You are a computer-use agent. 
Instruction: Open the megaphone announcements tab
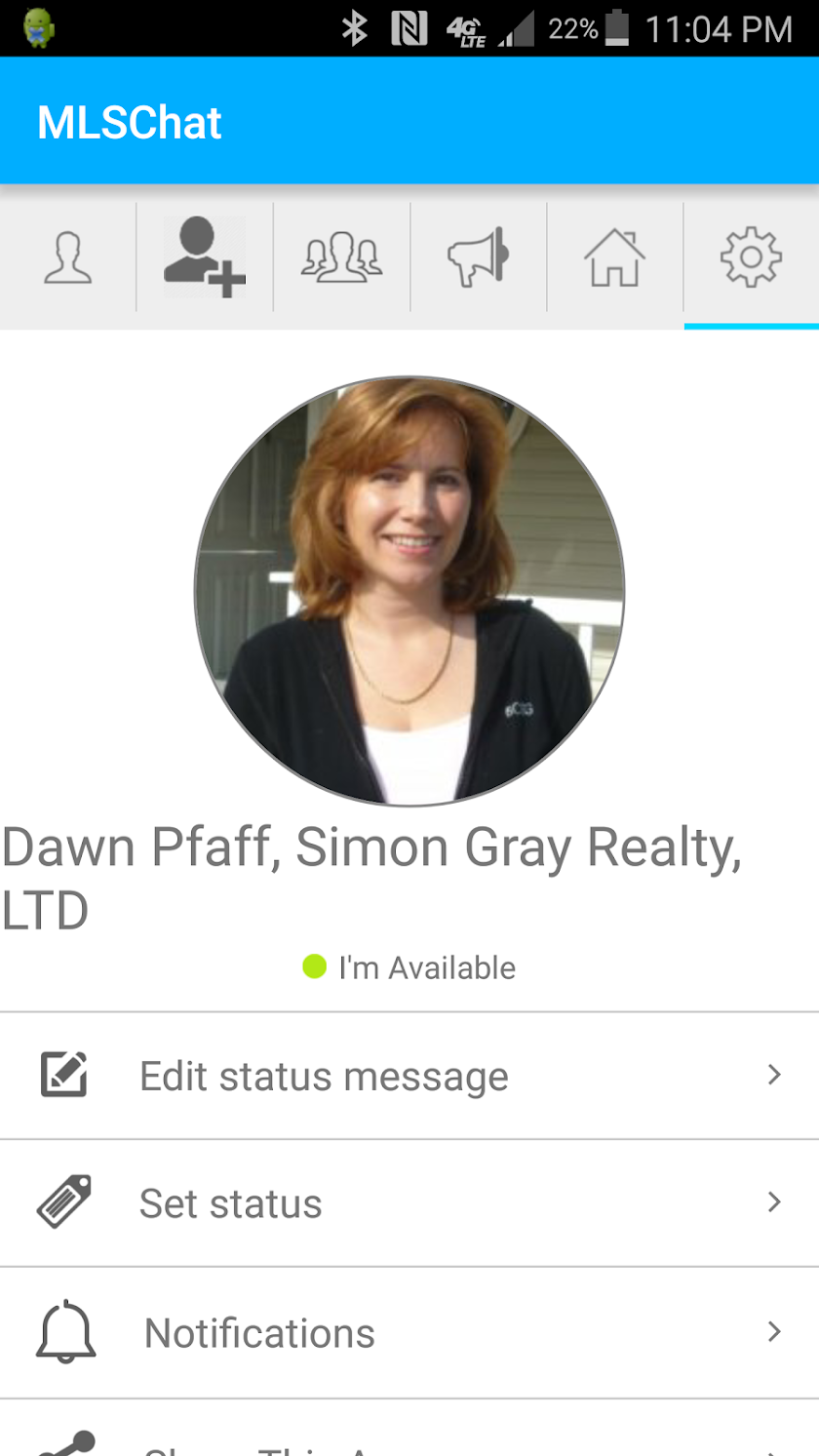pos(479,258)
